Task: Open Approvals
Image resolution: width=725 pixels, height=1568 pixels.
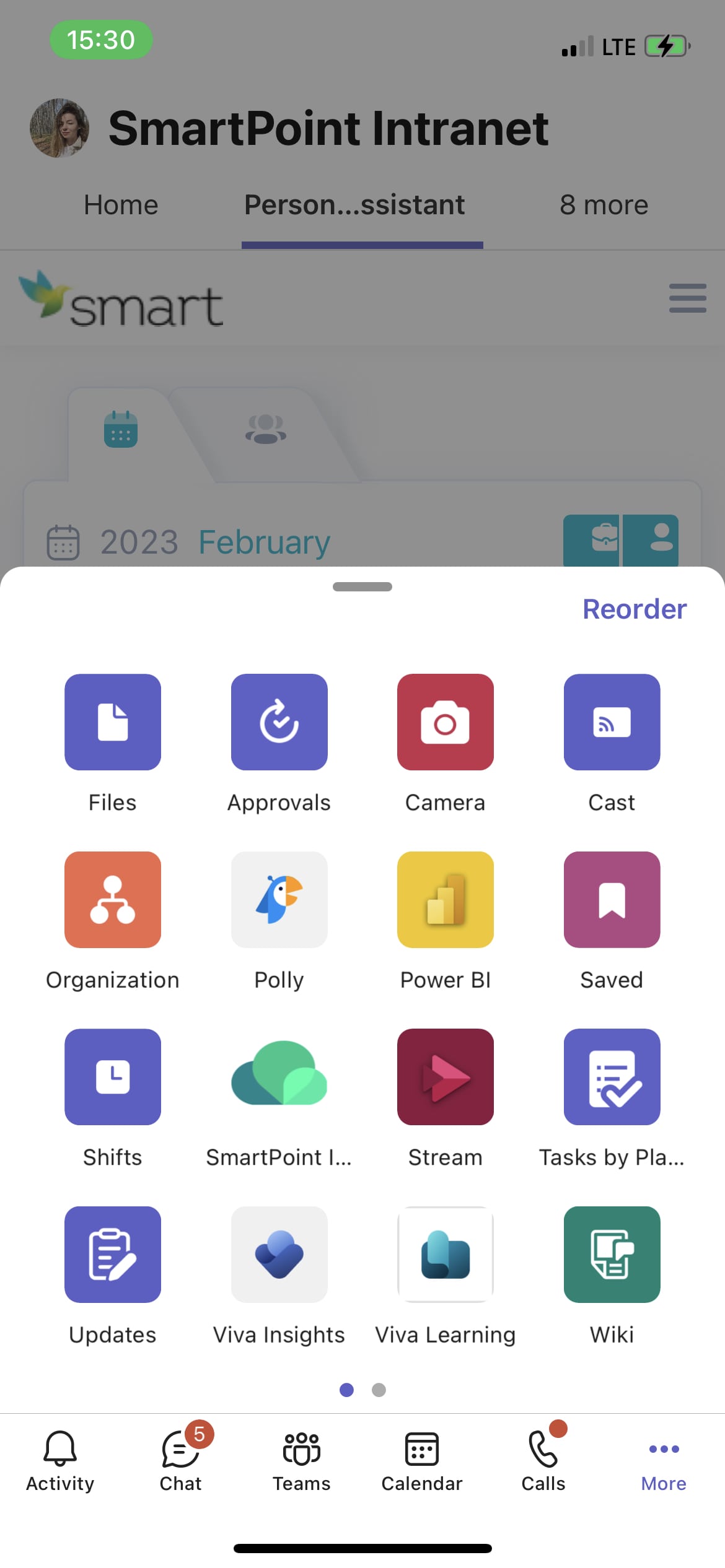Action: pyautogui.click(x=279, y=722)
